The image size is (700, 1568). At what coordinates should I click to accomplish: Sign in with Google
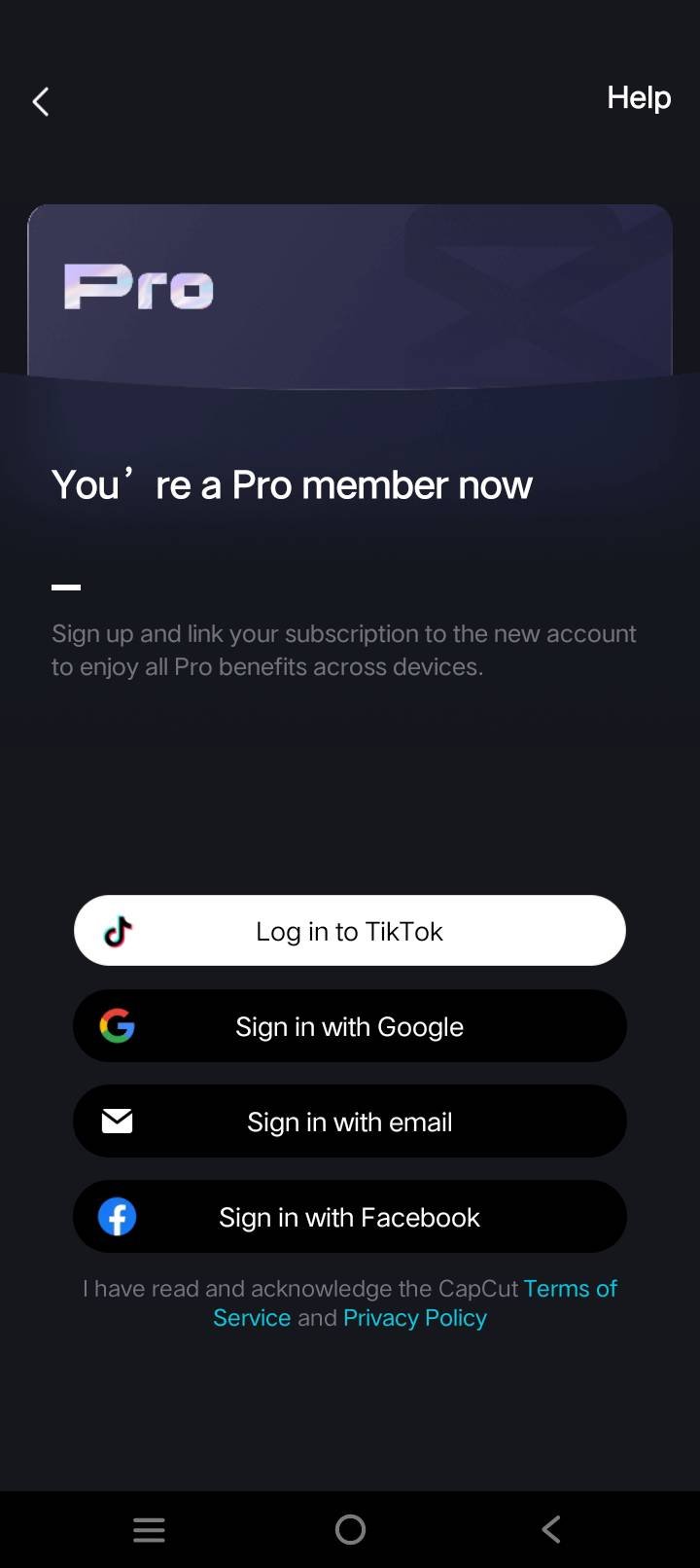350,1026
